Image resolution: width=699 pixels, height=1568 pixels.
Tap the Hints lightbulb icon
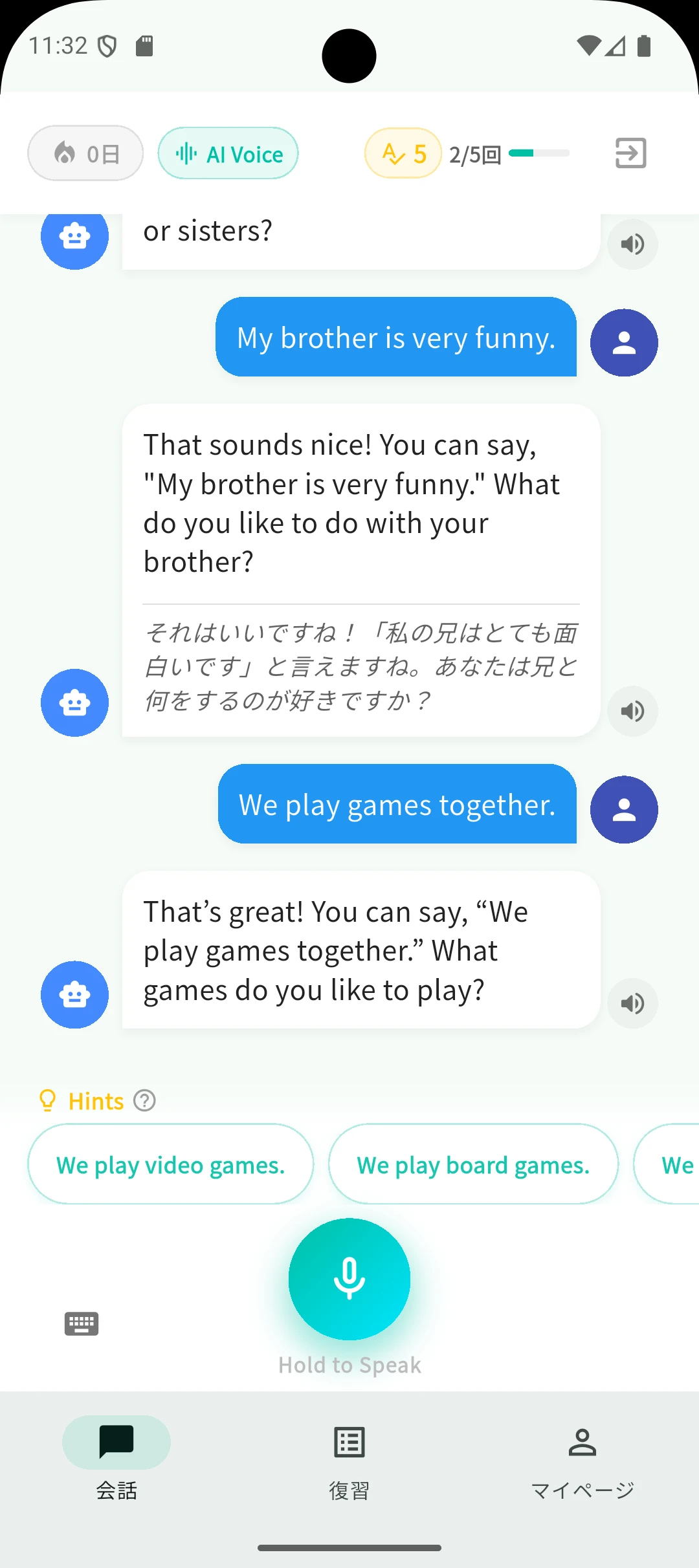point(47,1100)
